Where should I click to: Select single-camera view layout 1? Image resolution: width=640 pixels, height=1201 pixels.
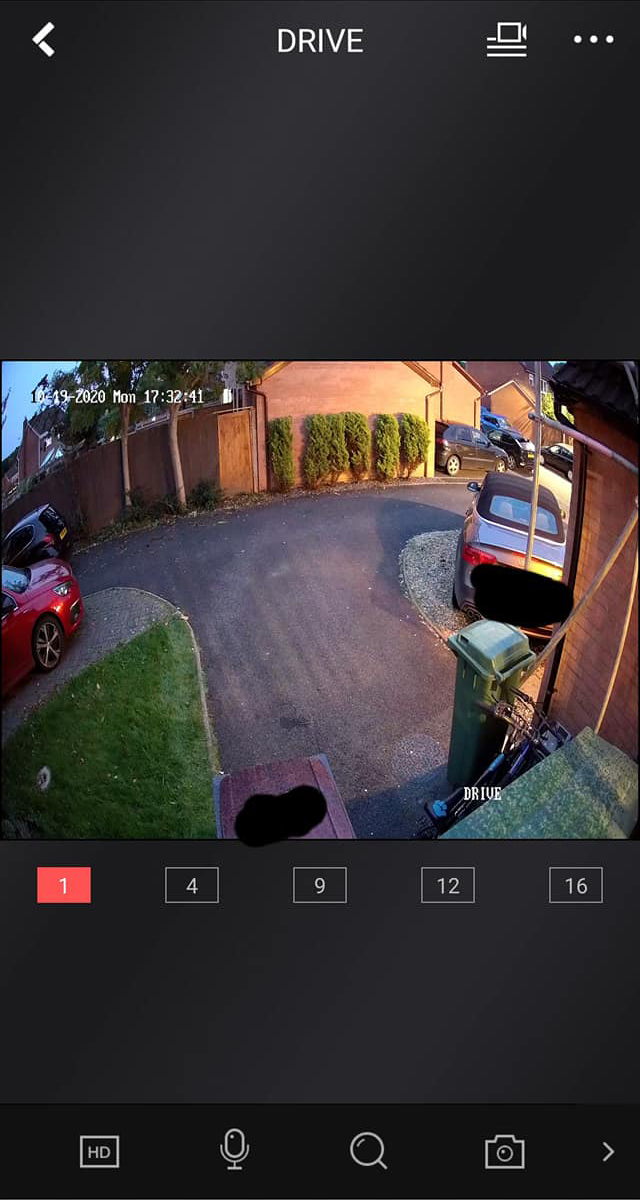tap(64, 885)
